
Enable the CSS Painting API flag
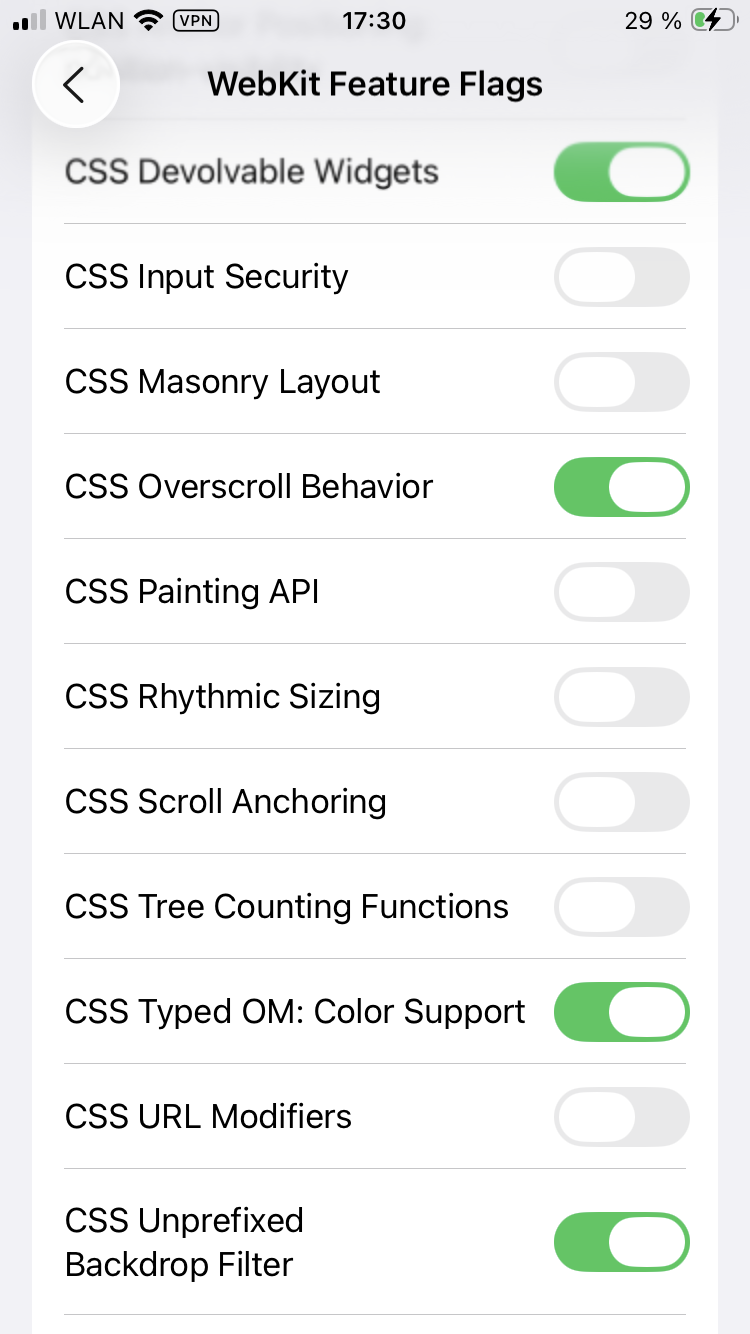[x=621, y=592]
